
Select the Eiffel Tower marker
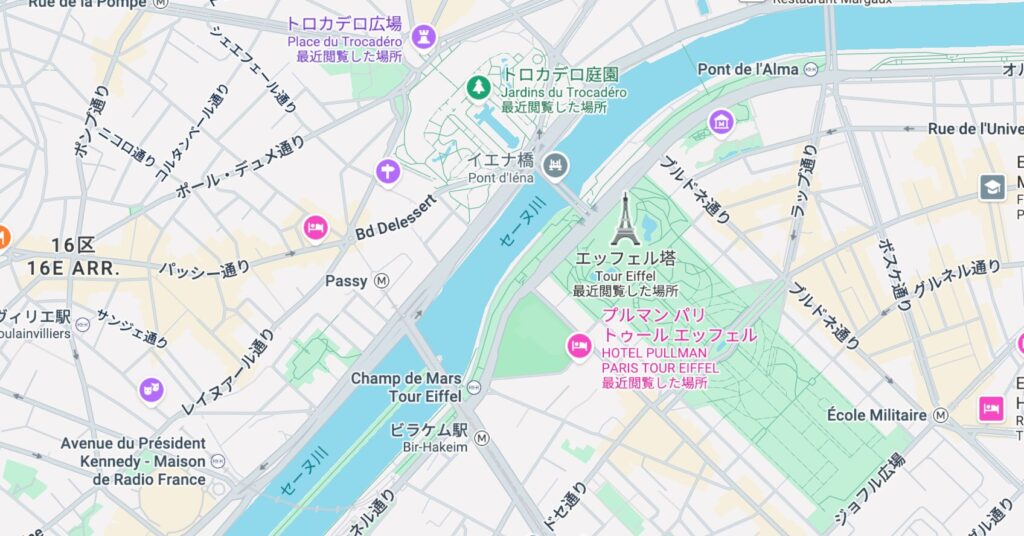(625, 220)
